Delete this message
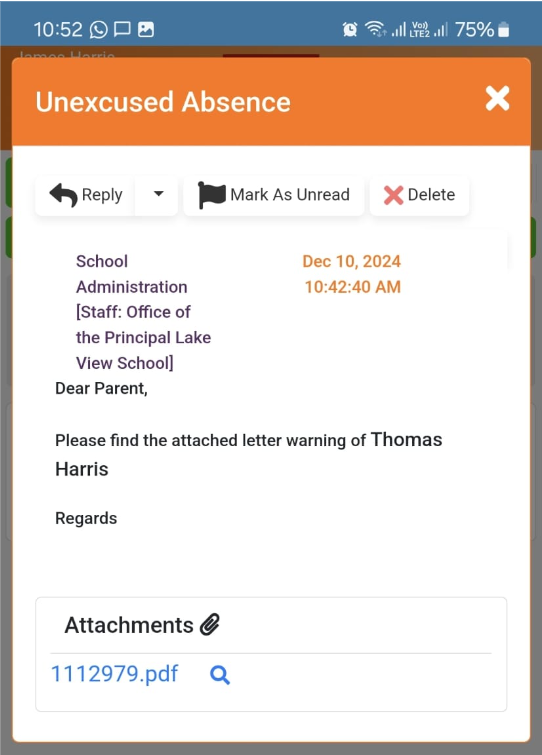 [x=419, y=195]
